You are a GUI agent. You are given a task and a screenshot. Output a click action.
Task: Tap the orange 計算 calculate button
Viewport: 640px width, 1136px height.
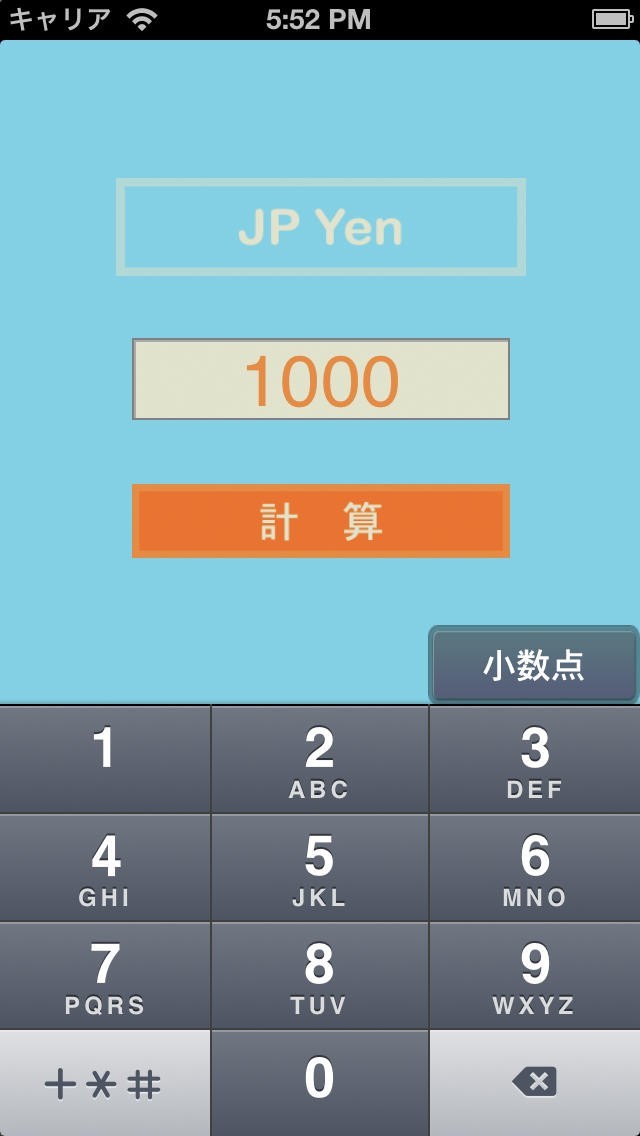pos(320,521)
